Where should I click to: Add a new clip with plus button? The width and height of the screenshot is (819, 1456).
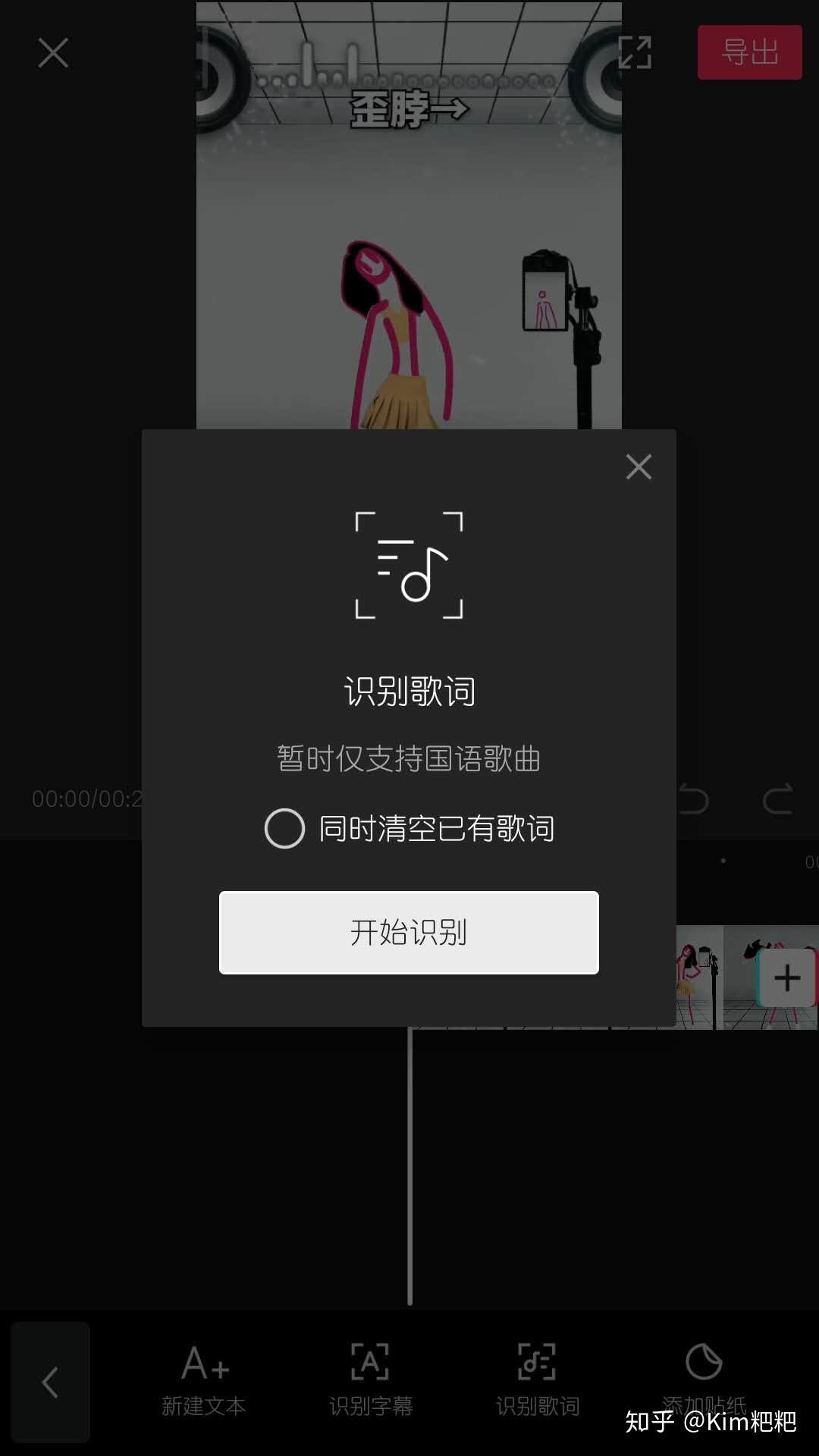coord(787,977)
